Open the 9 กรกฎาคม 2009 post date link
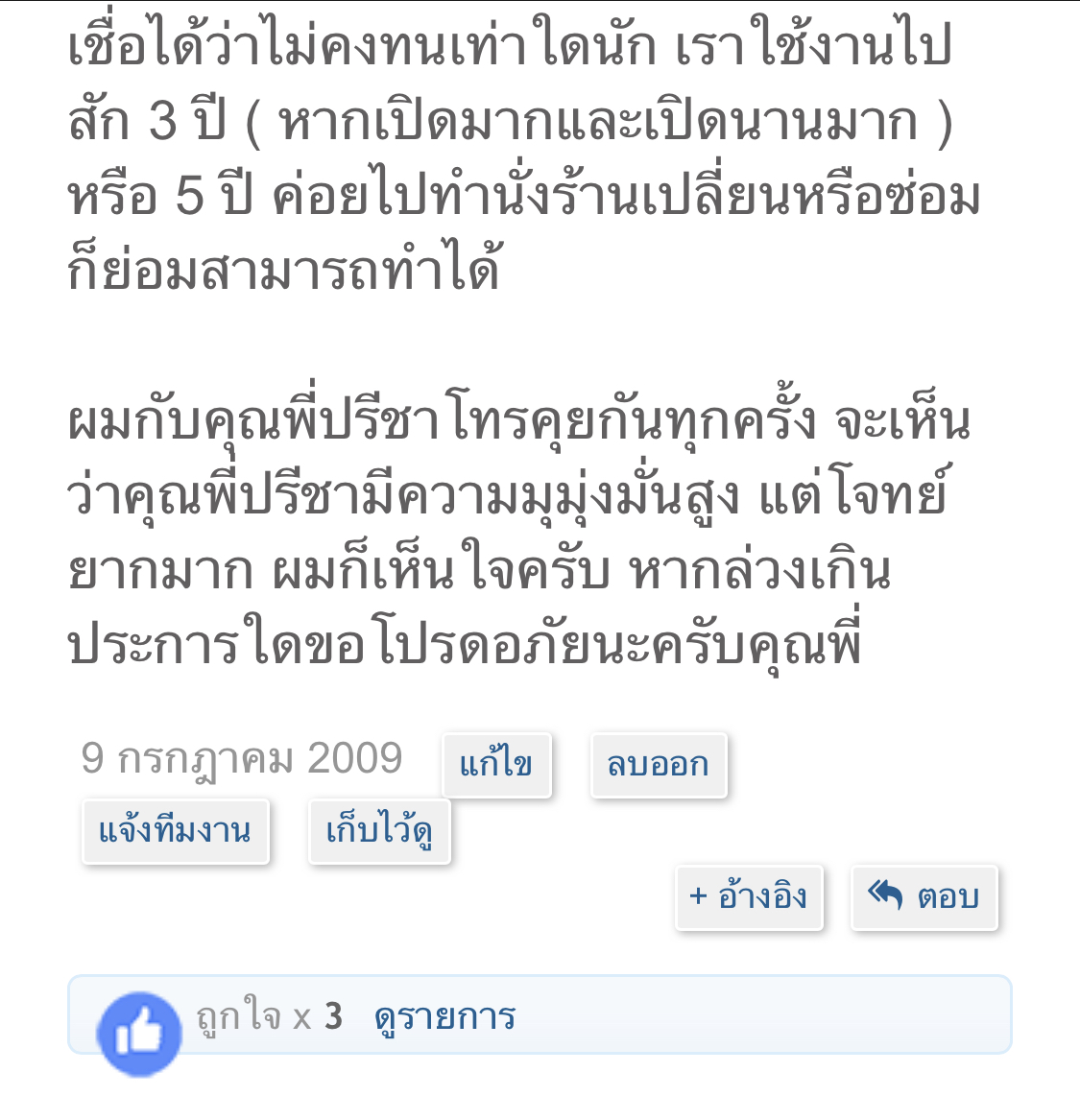1080x1120 pixels. click(x=242, y=759)
